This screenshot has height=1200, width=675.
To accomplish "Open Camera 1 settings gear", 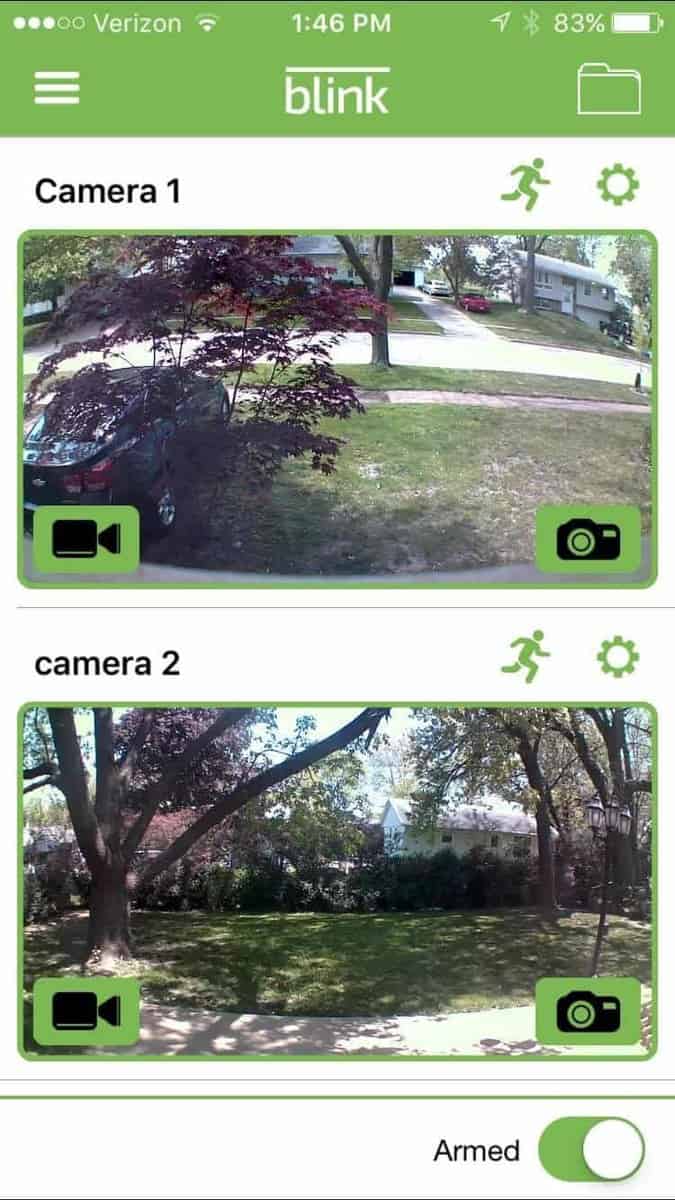I will (617, 184).
